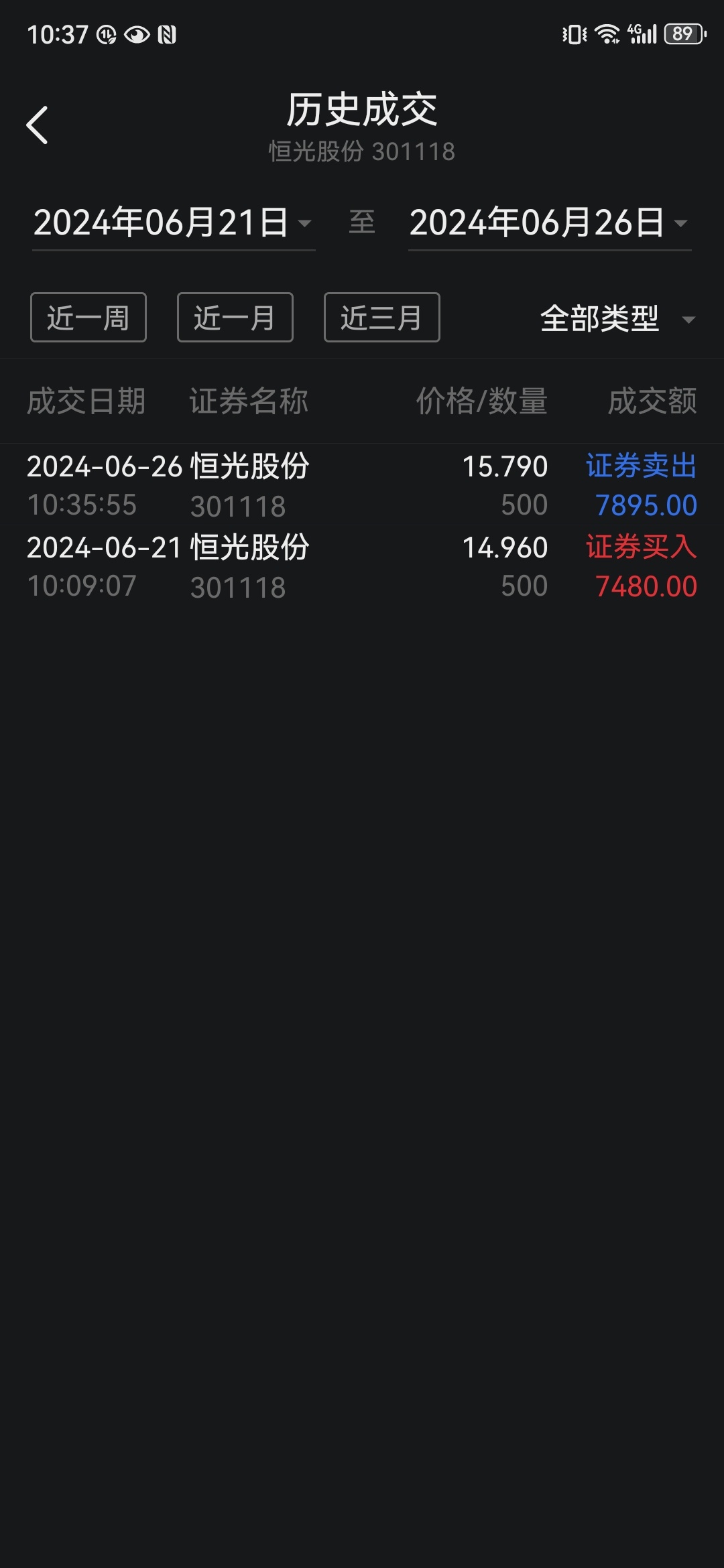The image size is (724, 1568).
Task: Open the 2024-06-21 证券买入 record
Action: (362, 566)
